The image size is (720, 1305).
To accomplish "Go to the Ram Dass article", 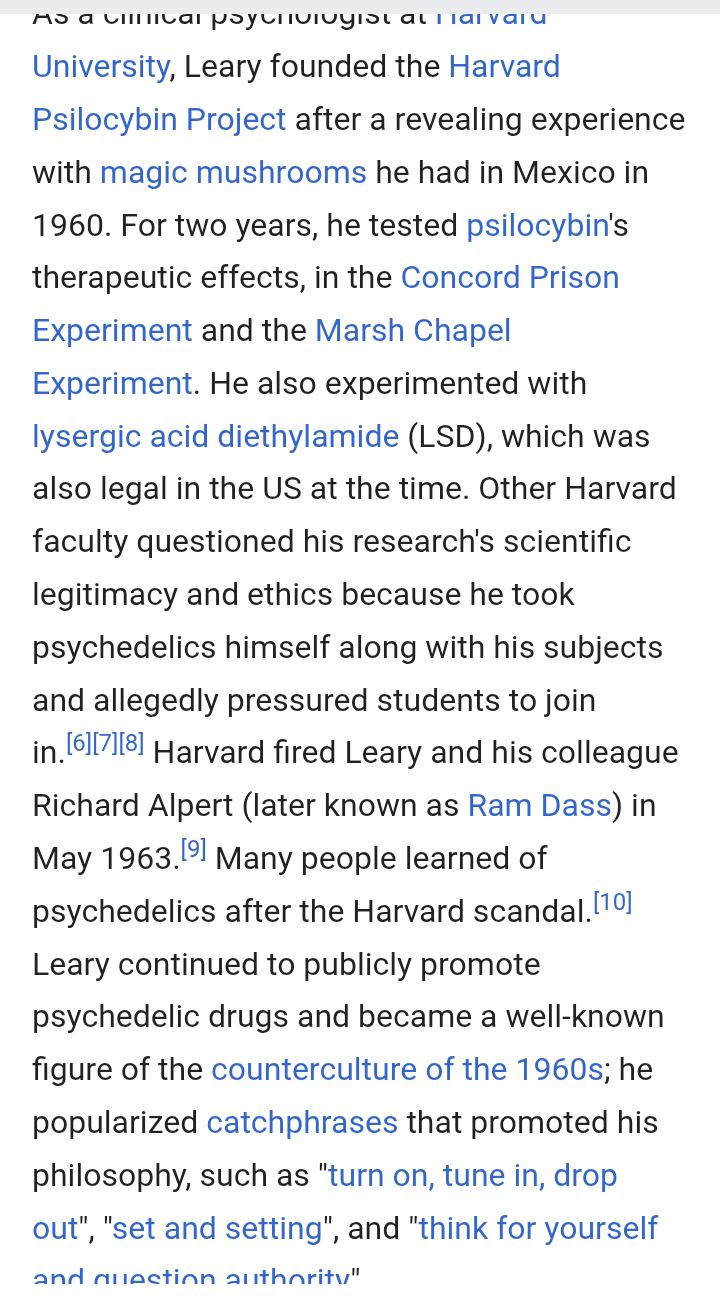I will click(x=540, y=806).
